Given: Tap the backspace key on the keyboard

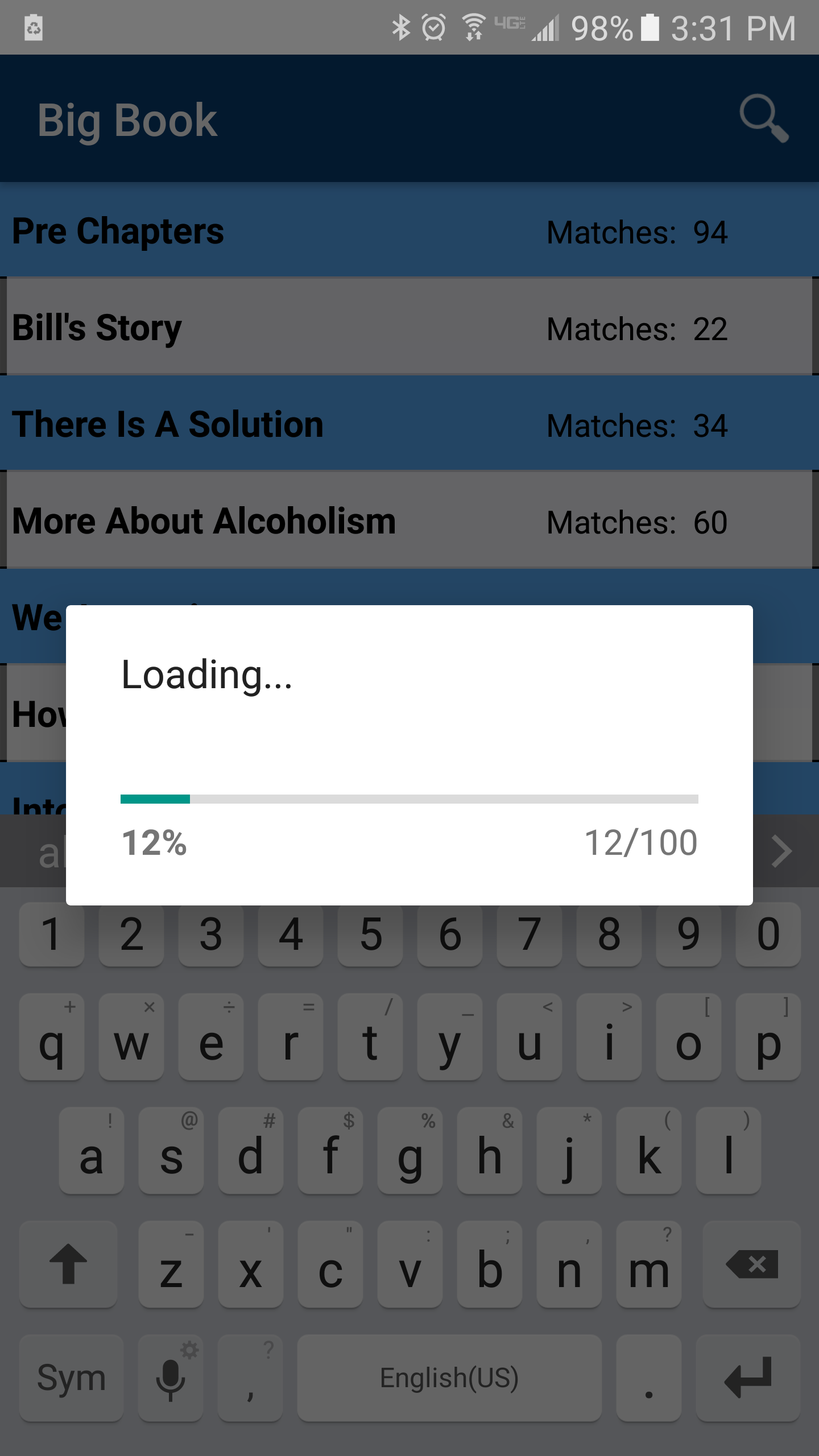Looking at the screenshot, I should (x=752, y=1264).
